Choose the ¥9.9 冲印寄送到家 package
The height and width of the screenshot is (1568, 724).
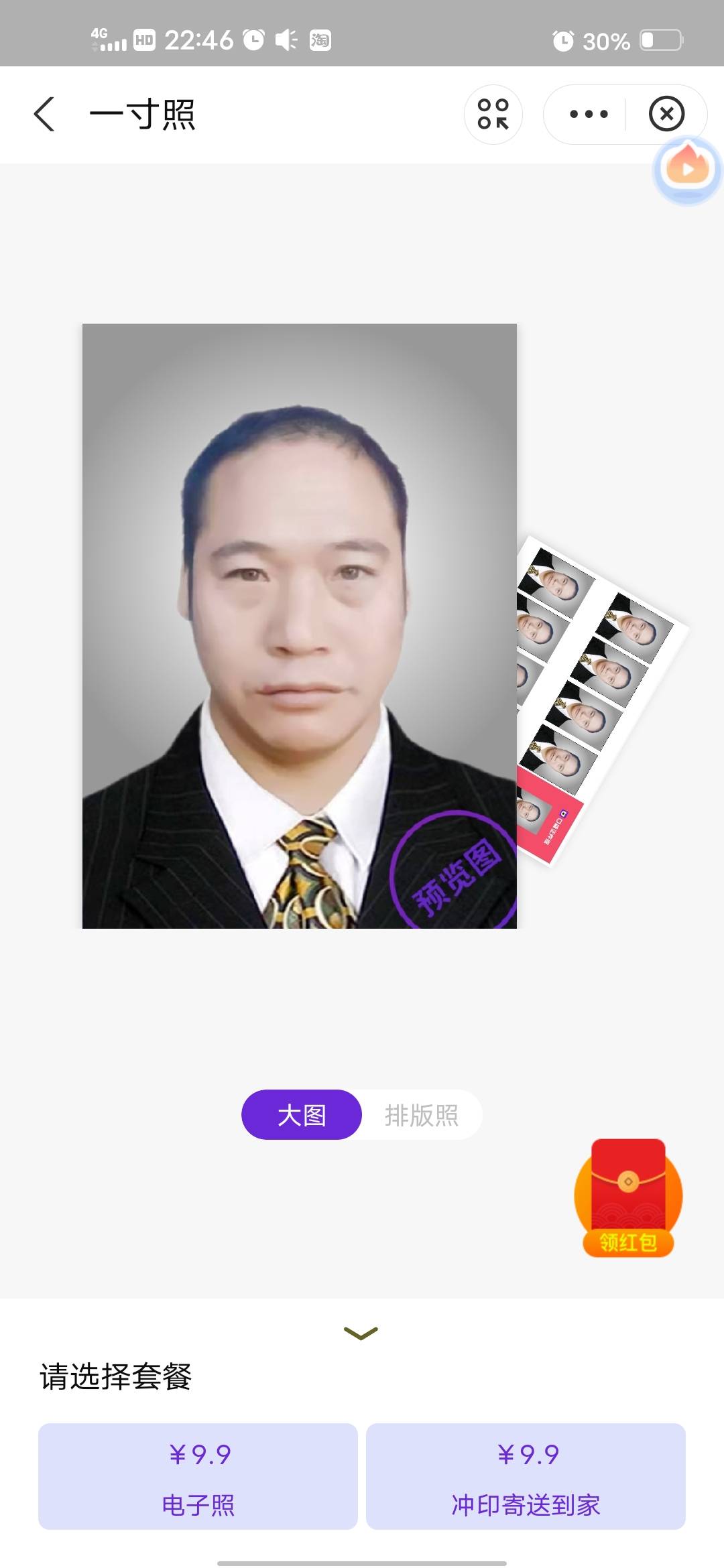[526, 1477]
